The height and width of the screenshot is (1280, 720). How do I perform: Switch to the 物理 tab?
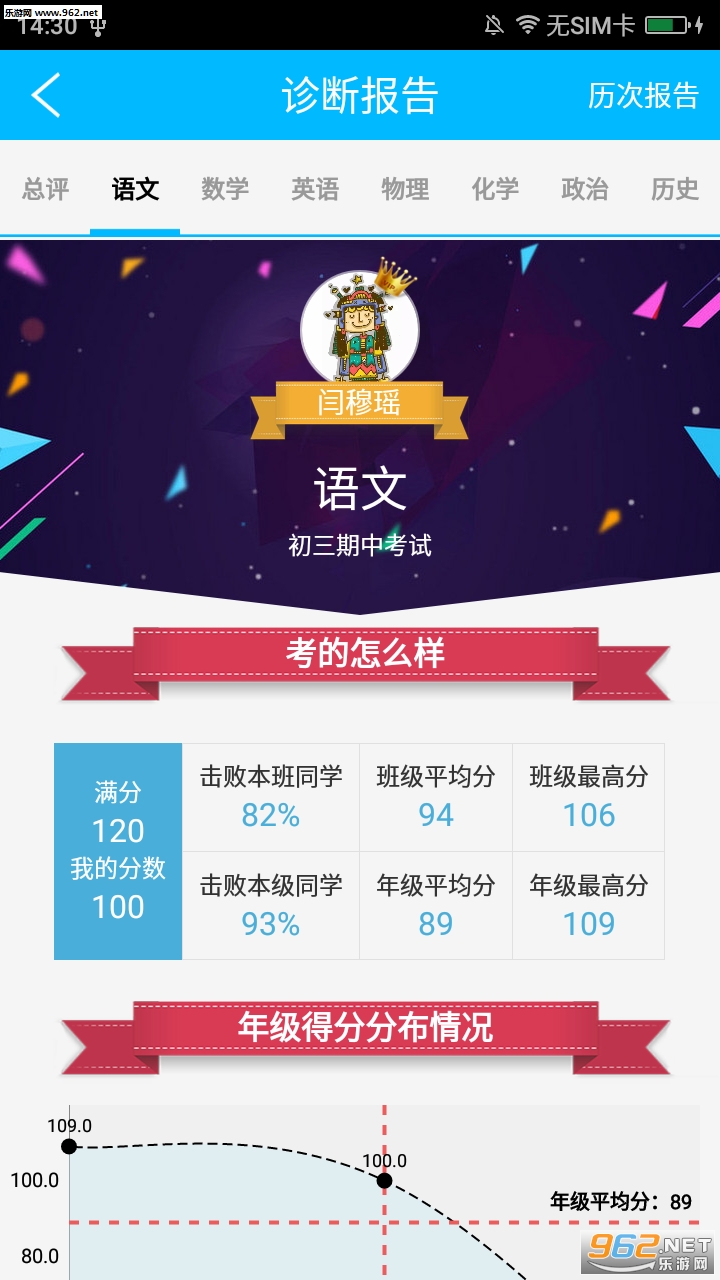(x=405, y=189)
